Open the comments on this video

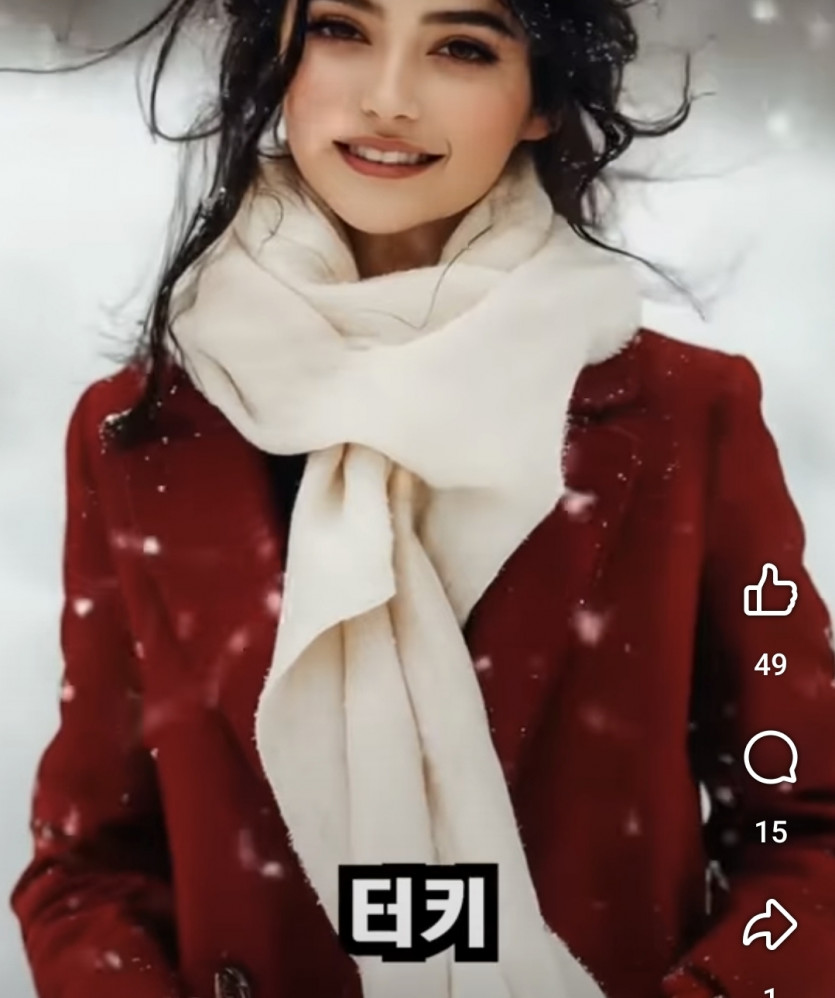coord(770,759)
